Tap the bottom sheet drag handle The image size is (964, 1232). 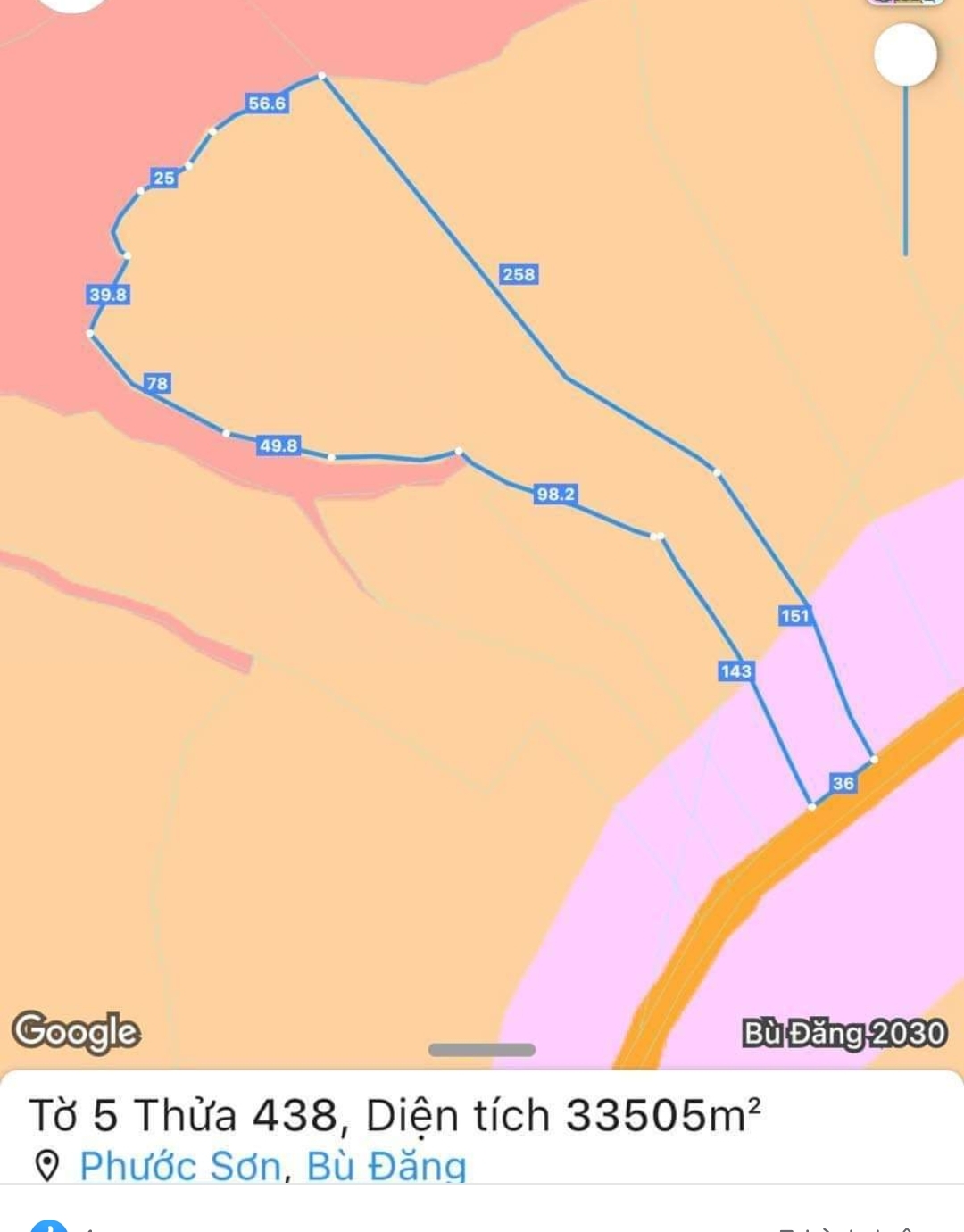481,1050
